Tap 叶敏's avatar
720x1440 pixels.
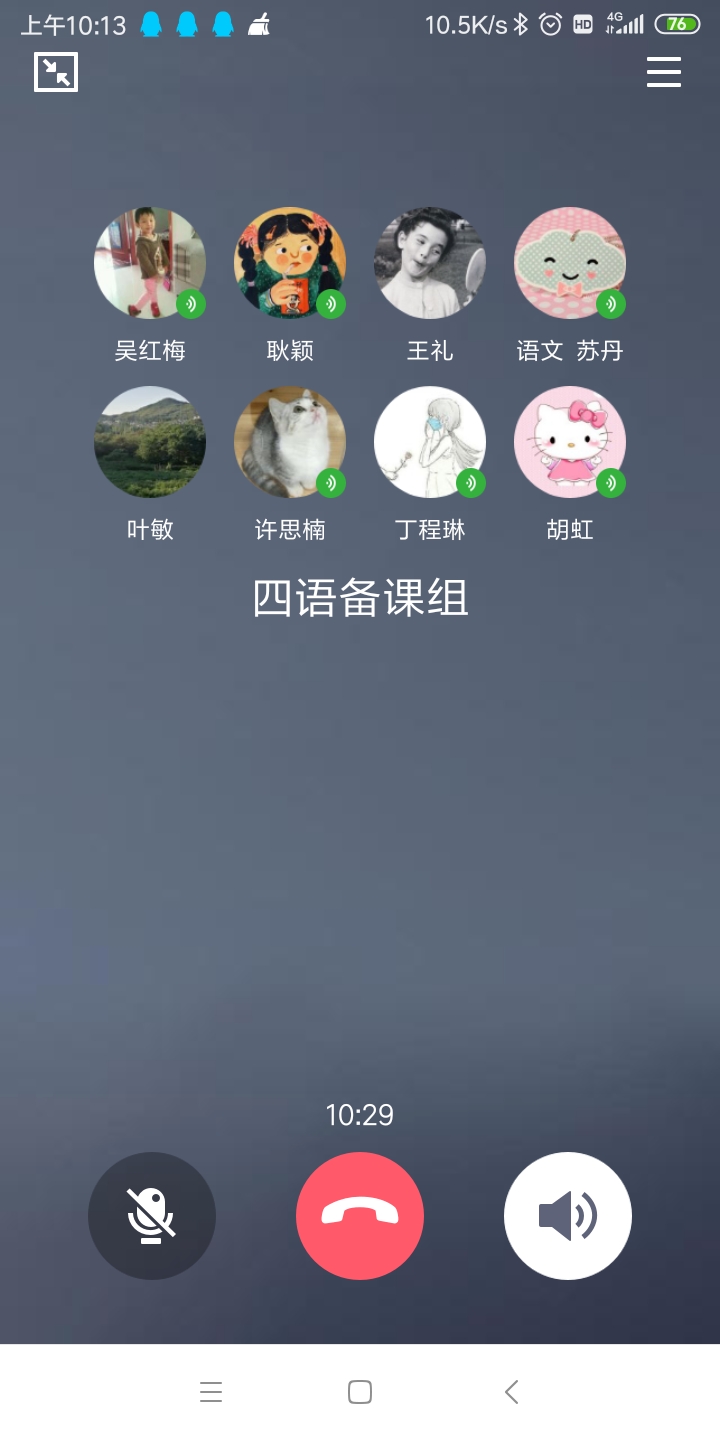(150, 442)
